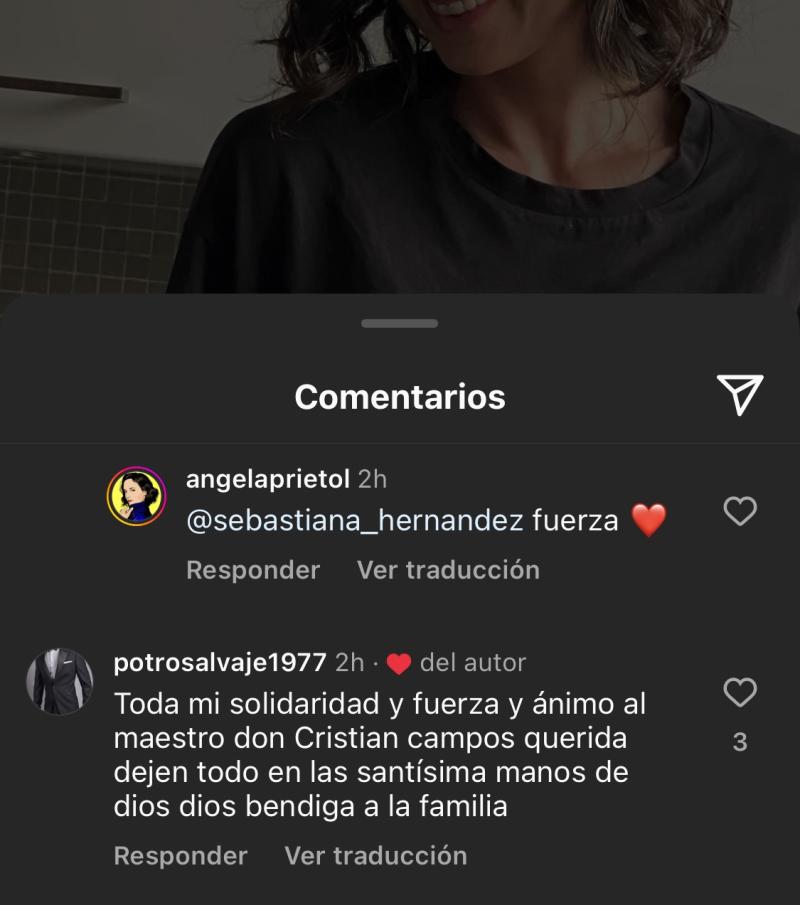The height and width of the screenshot is (905, 800).
Task: Select the Comentarios header title
Action: coord(400,396)
